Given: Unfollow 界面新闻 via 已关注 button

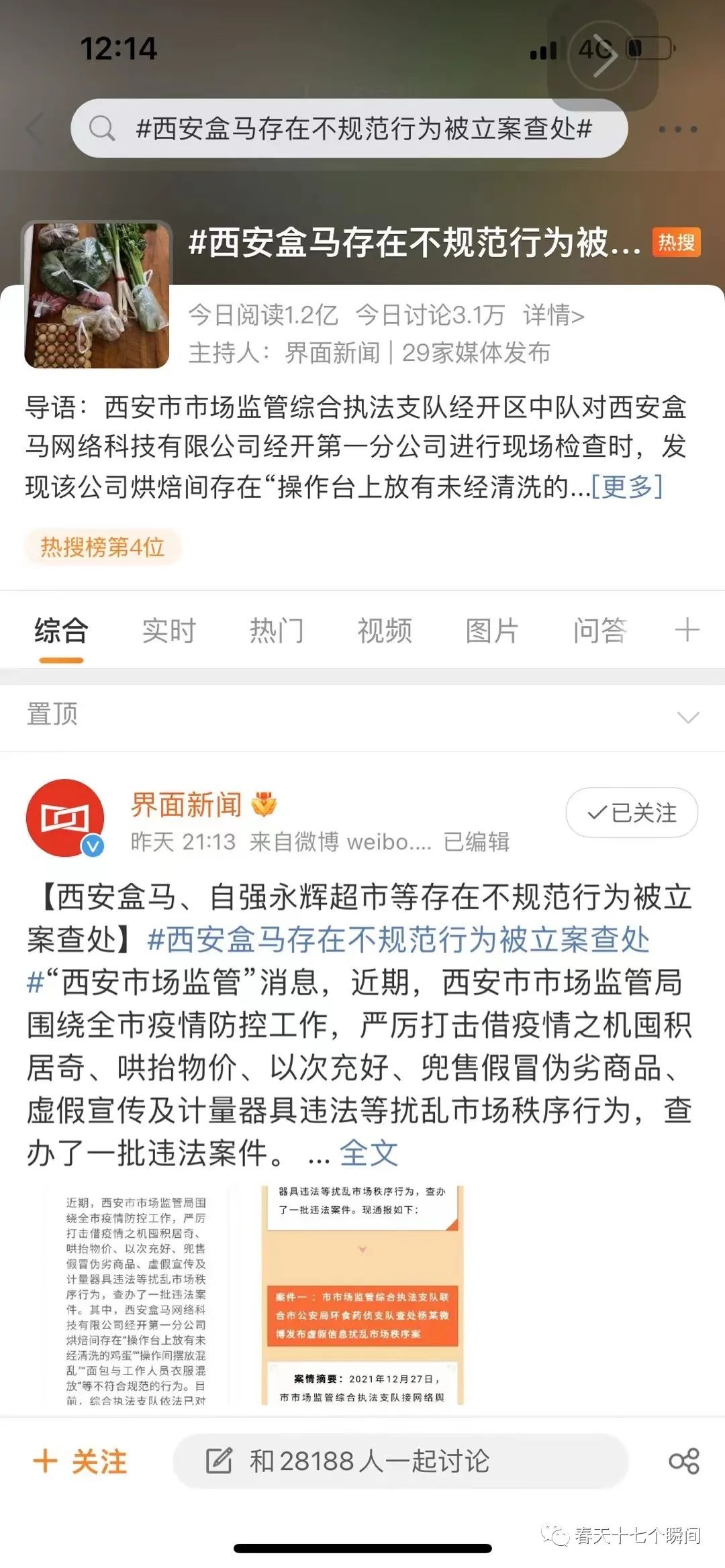Looking at the screenshot, I should pyautogui.click(x=632, y=813).
